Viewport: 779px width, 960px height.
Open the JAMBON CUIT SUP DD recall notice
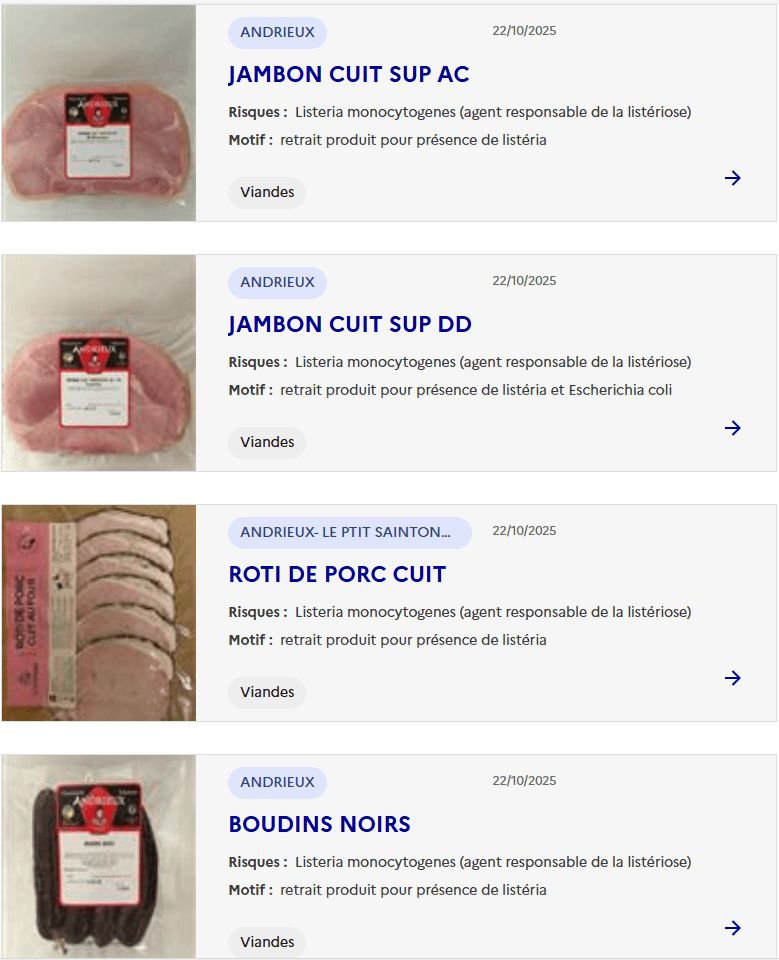pos(349,325)
